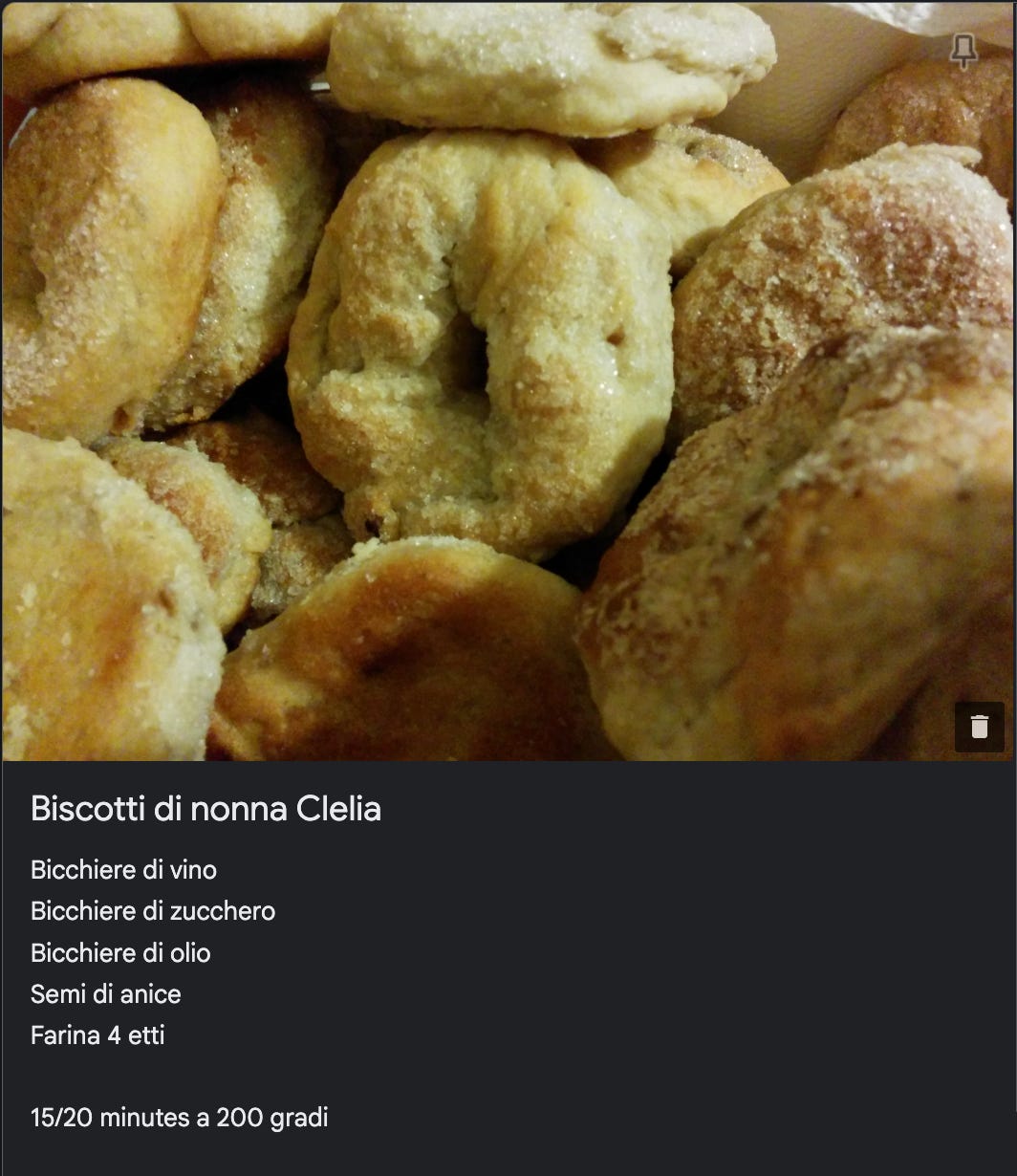
Task: Pin this note
Action: coord(963,52)
